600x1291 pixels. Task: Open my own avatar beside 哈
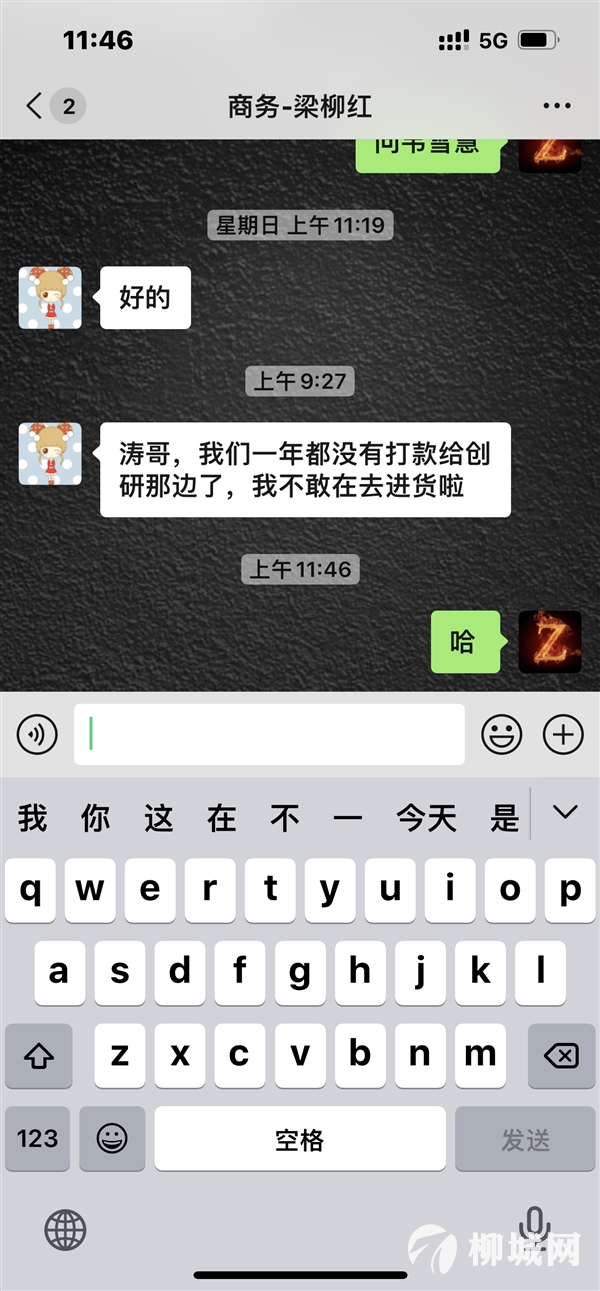click(550, 641)
